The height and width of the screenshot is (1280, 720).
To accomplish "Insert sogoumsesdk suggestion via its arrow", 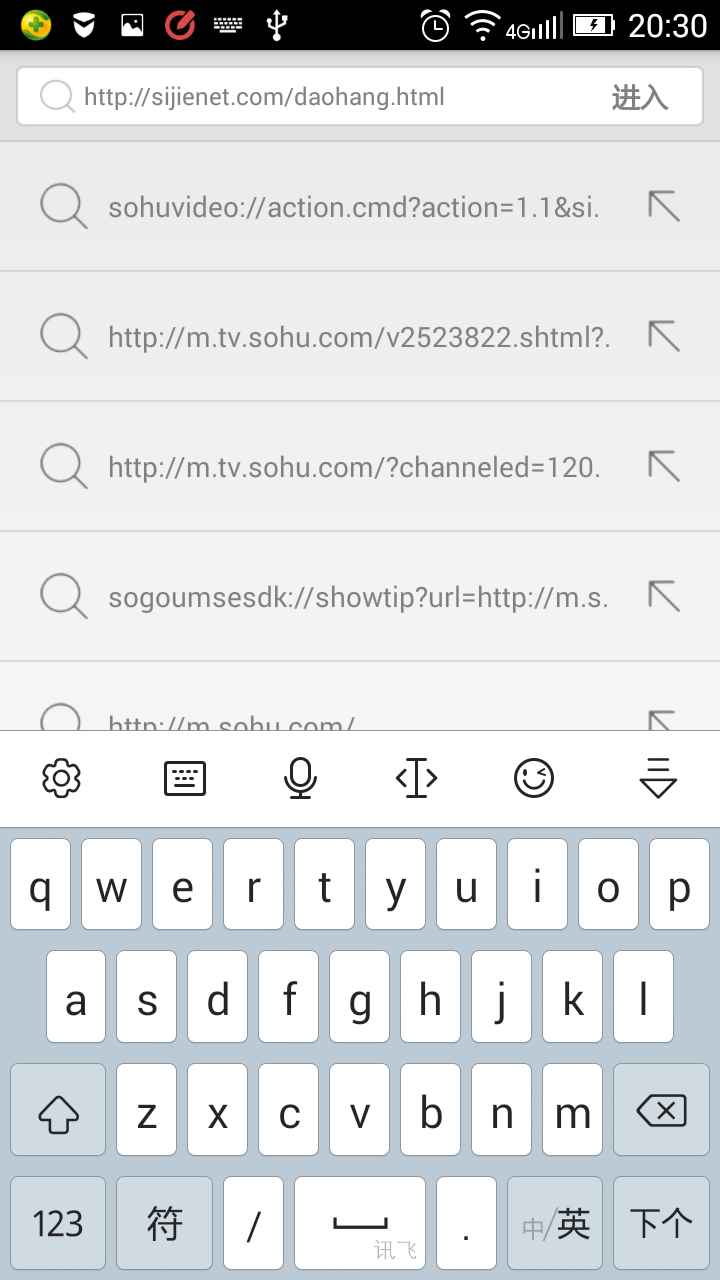I will [x=664, y=596].
